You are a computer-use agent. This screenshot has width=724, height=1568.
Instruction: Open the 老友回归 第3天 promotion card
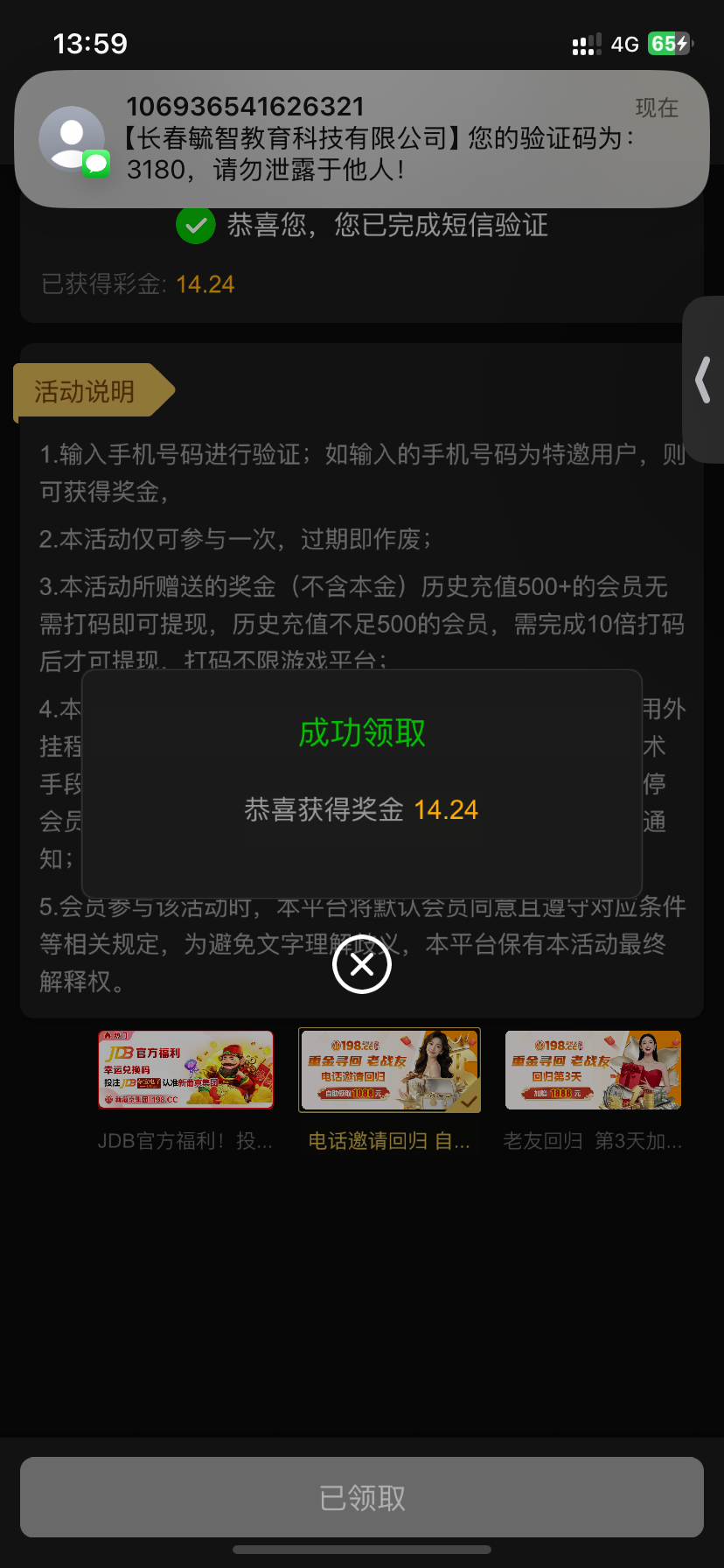pyautogui.click(x=593, y=1070)
